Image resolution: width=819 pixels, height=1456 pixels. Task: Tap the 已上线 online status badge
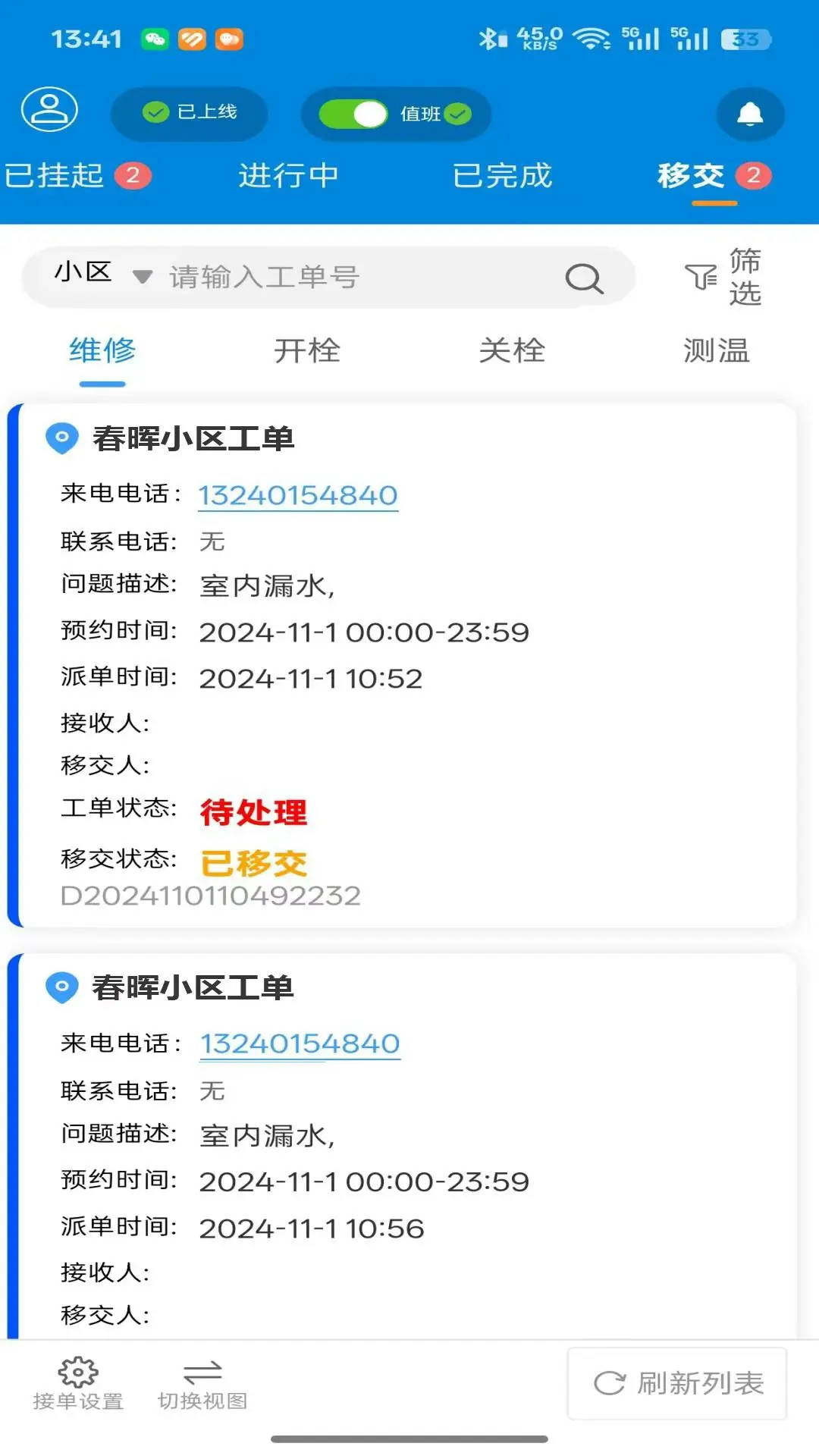[189, 111]
